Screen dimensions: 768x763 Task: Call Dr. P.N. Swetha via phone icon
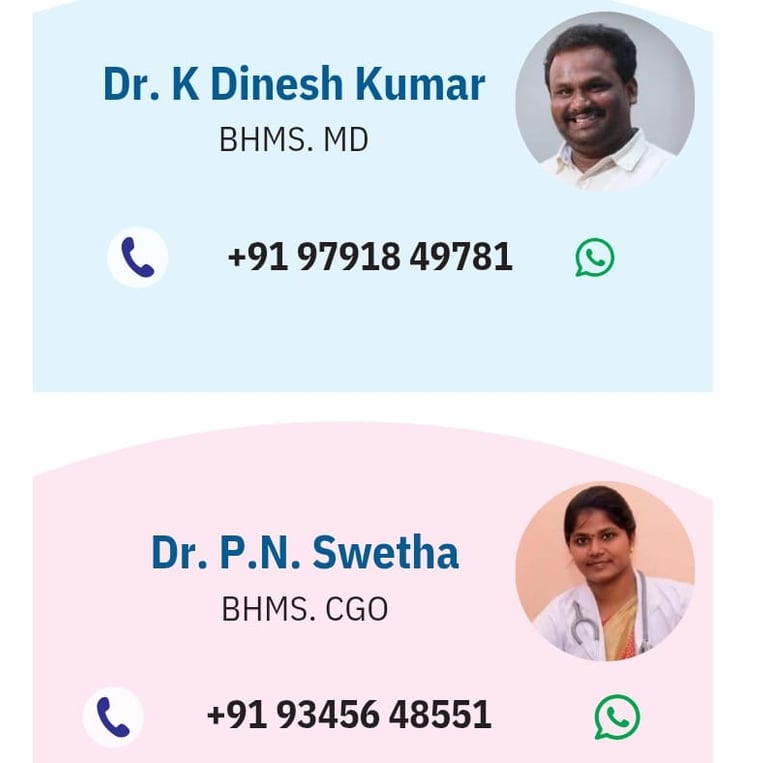113,716
